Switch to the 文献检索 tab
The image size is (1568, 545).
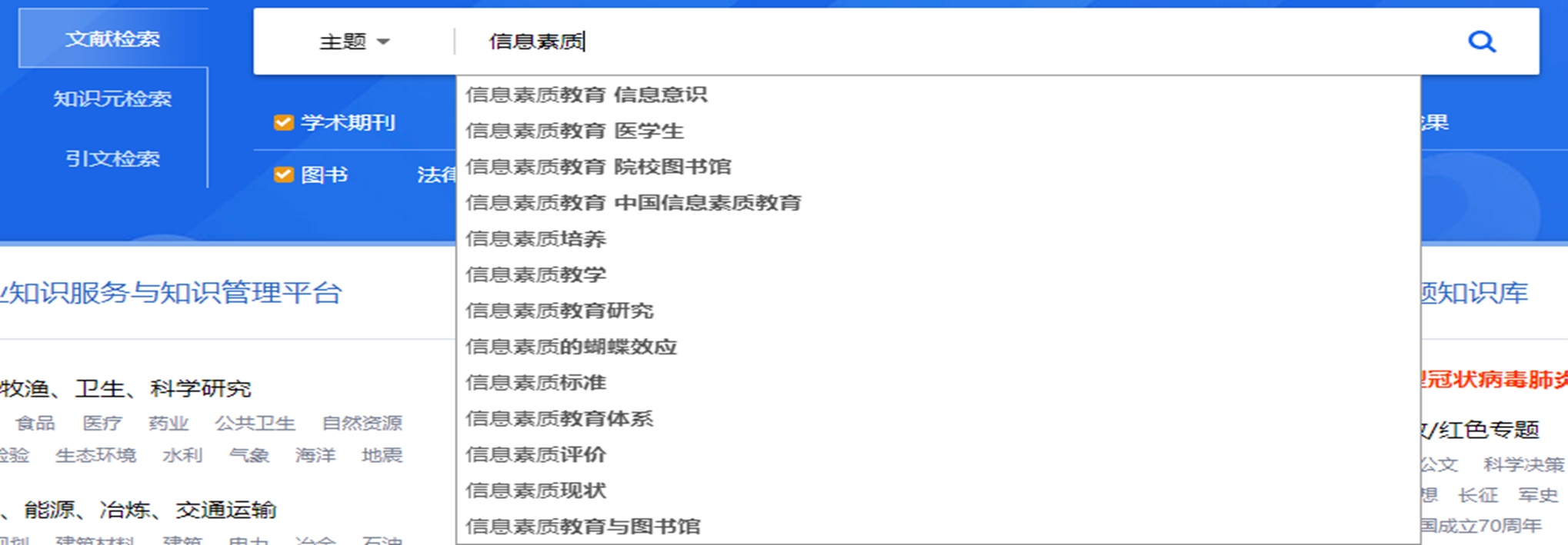coord(112,38)
